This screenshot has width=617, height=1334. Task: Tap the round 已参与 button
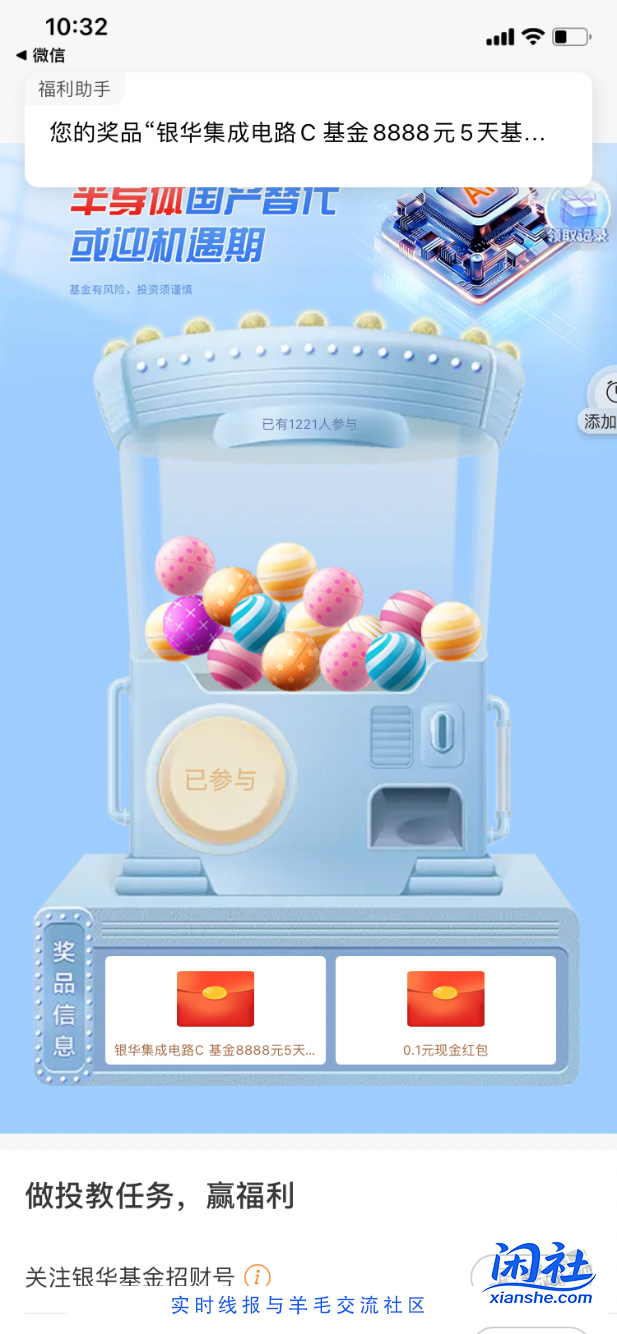pos(221,779)
